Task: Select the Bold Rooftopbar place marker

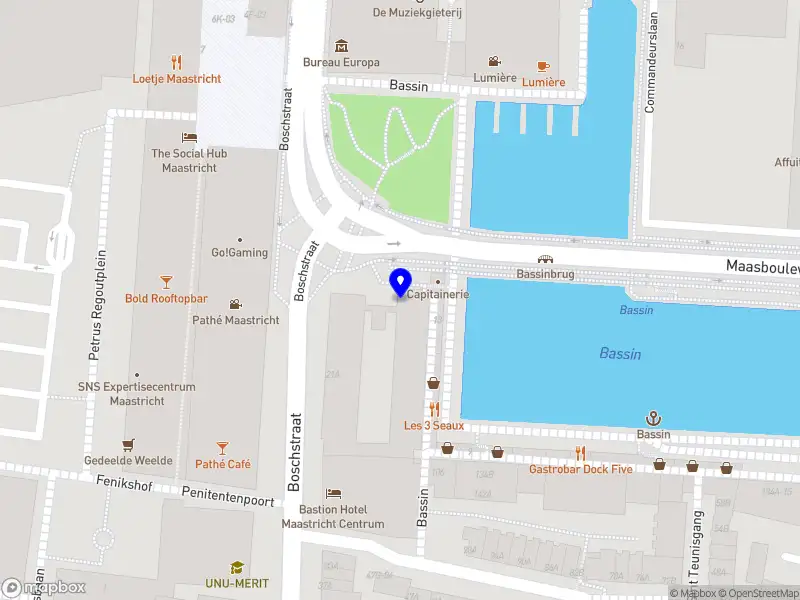Action: (166, 283)
